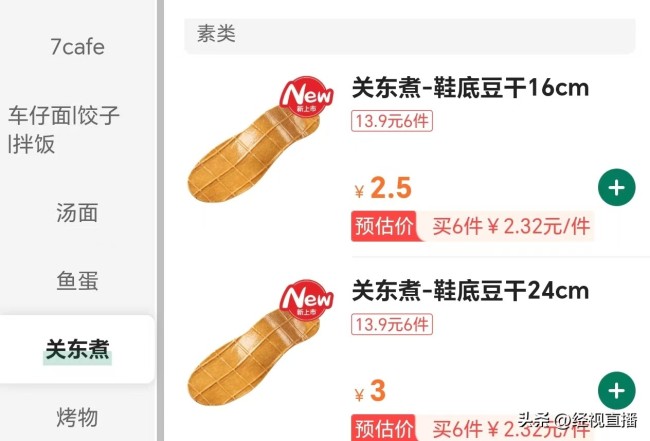Switch to the 鱼蛋 category

click(x=77, y=281)
